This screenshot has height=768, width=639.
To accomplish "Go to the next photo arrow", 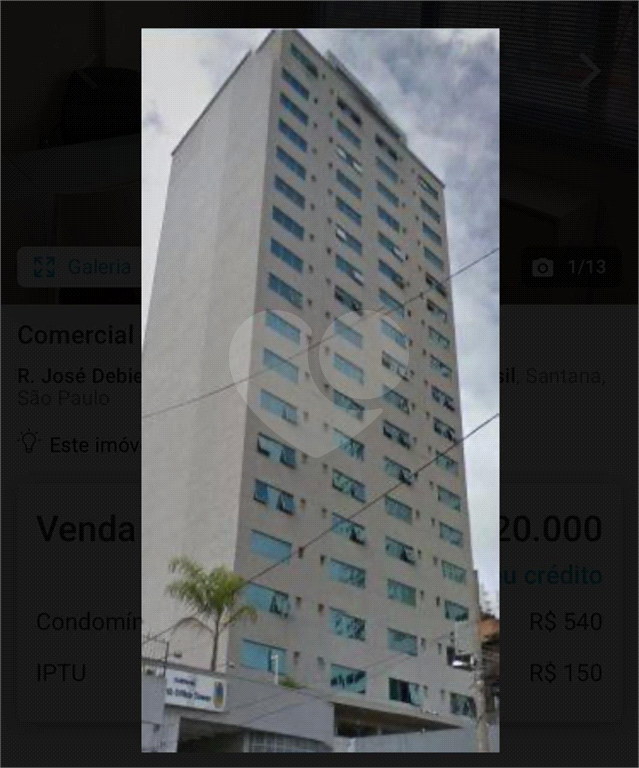I will pyautogui.click(x=590, y=71).
